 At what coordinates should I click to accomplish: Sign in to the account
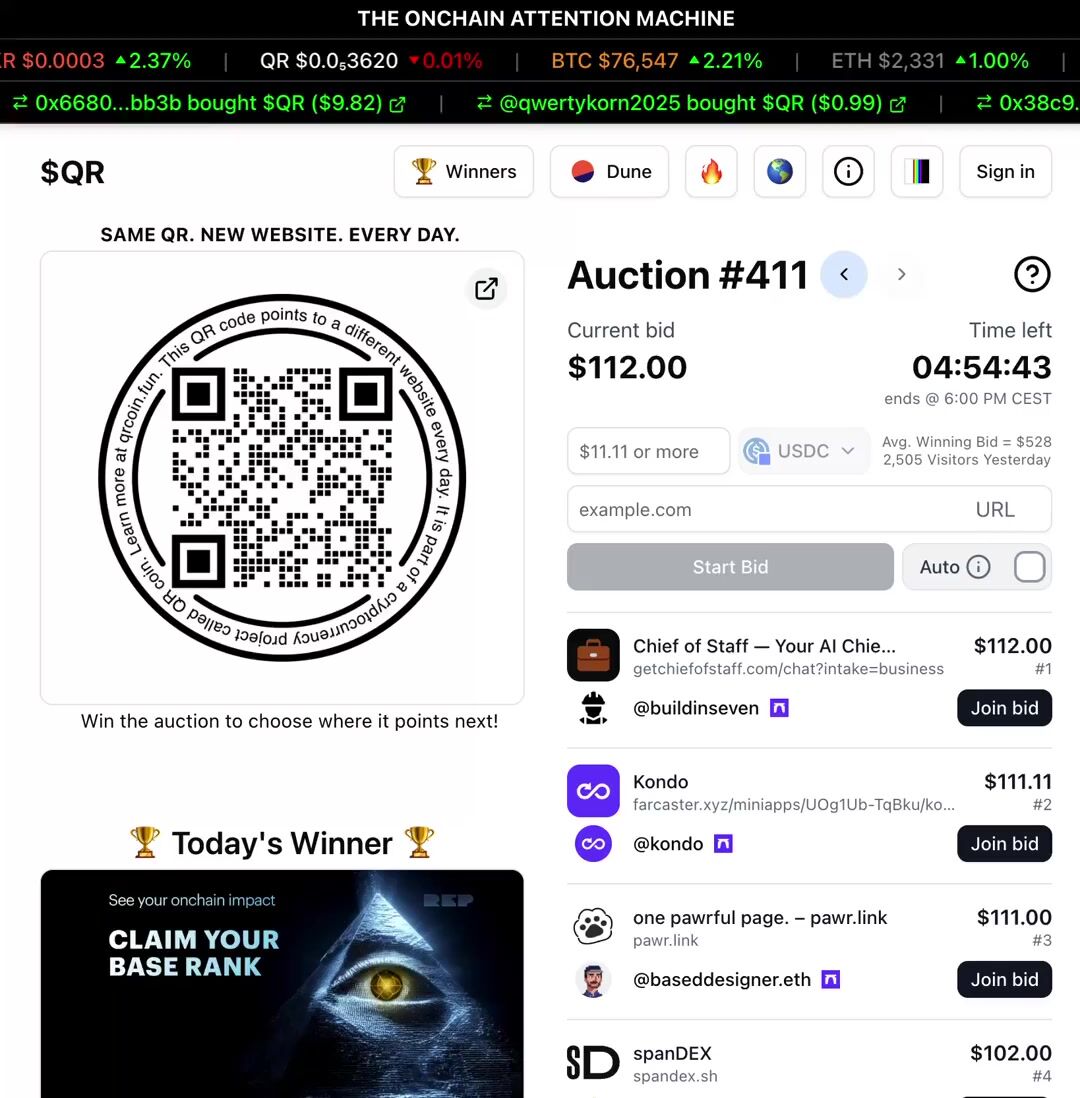pyautogui.click(x=1005, y=172)
